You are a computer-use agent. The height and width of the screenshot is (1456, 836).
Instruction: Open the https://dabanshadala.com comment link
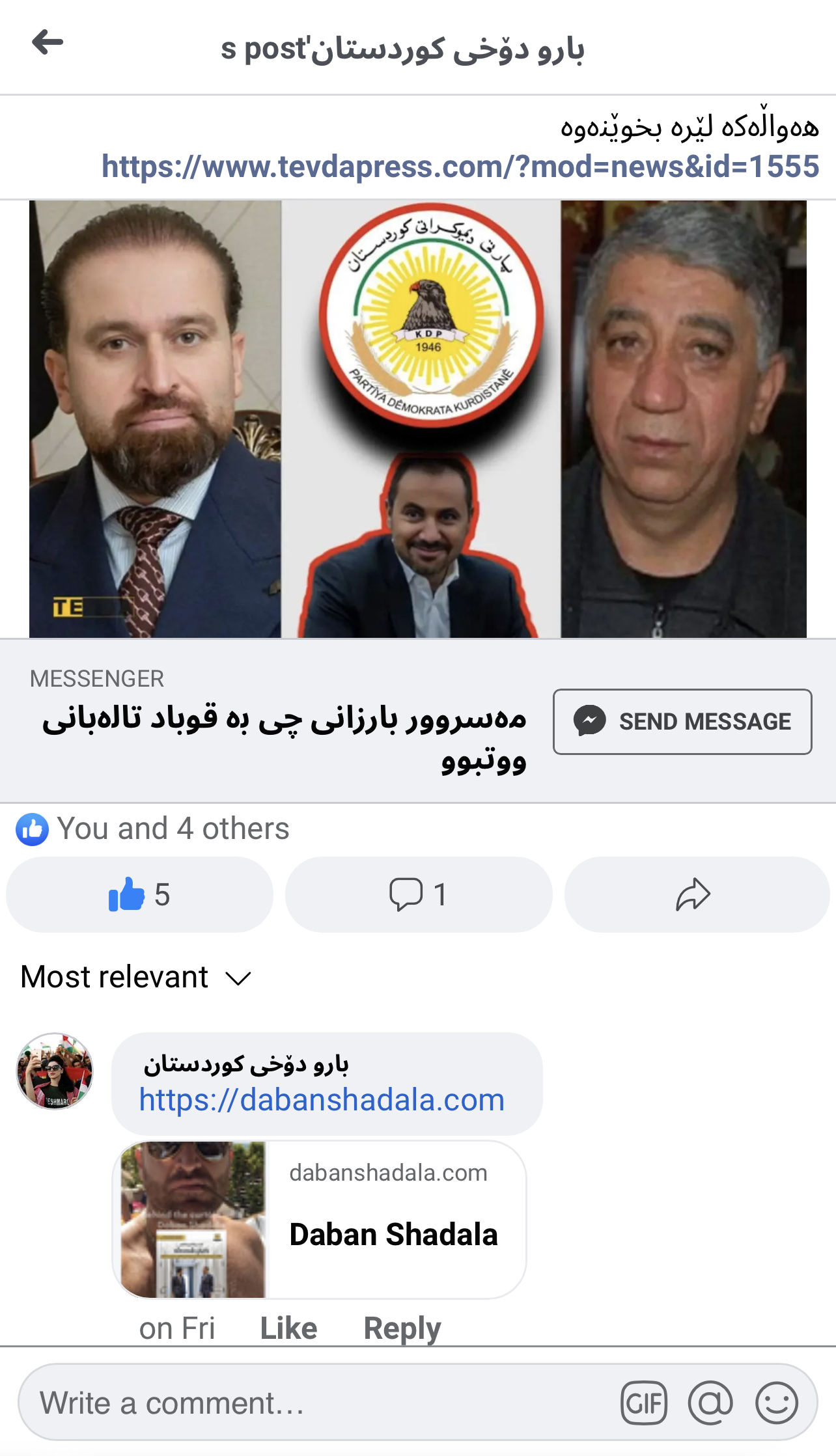322,1100
